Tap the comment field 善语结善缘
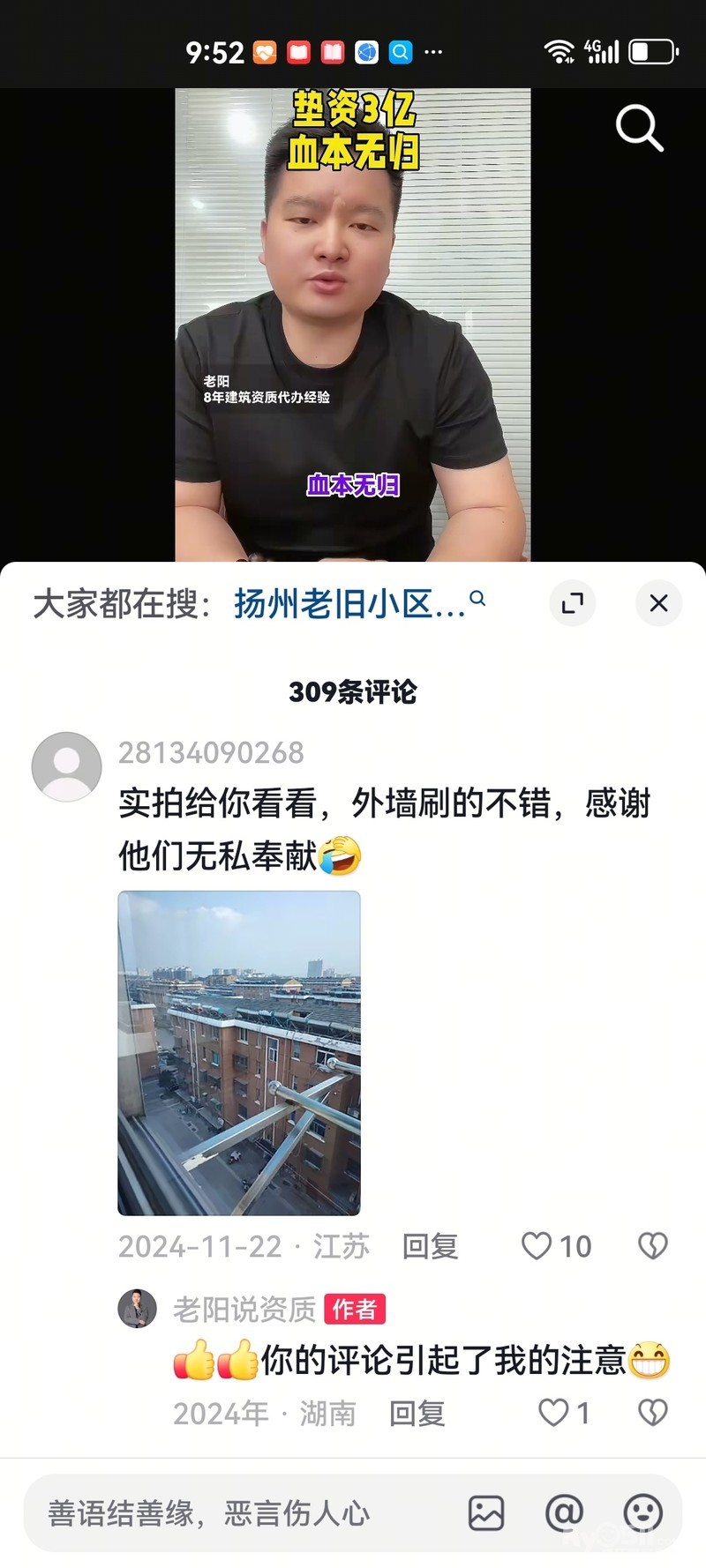This screenshot has width=706, height=1568. tap(229, 1513)
